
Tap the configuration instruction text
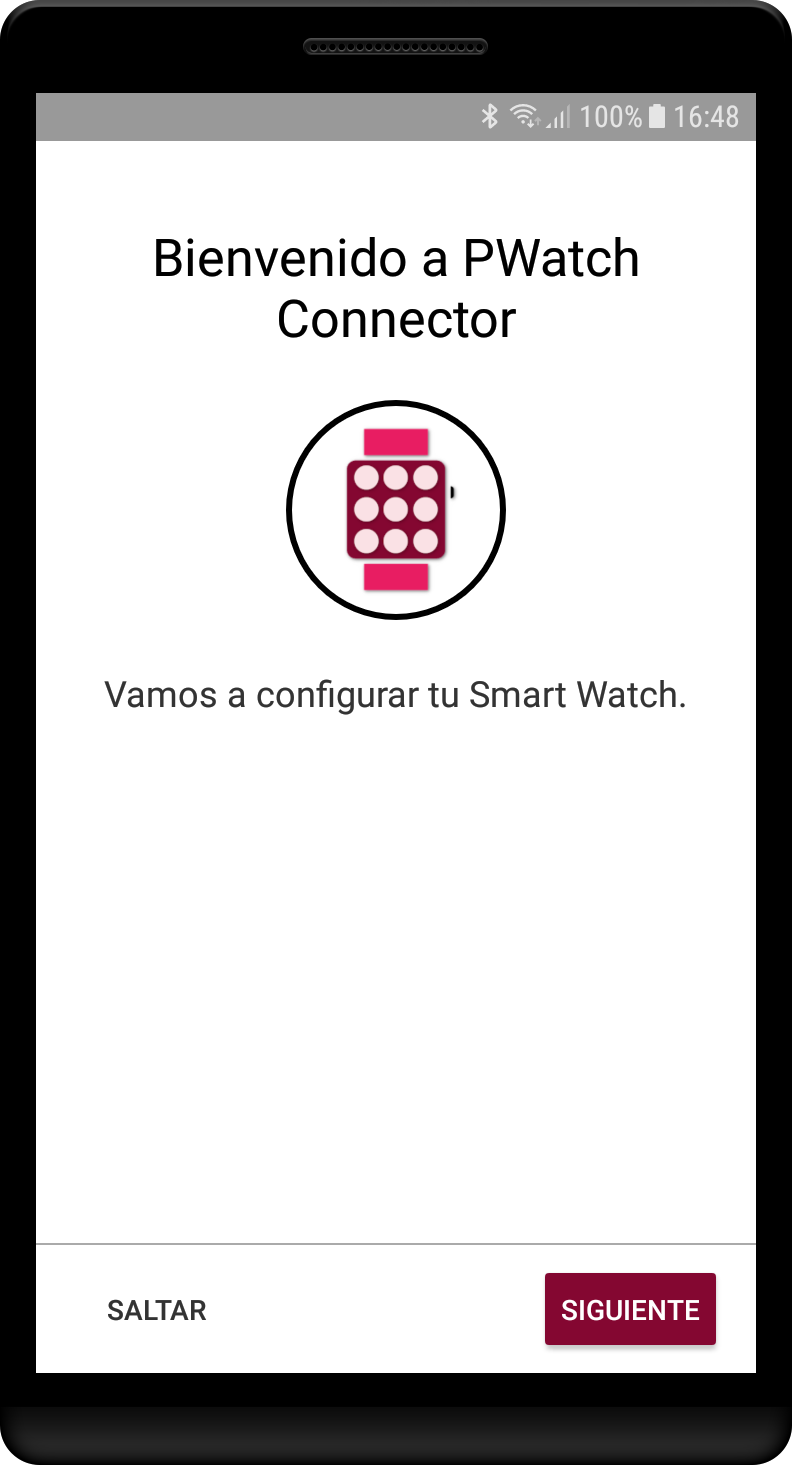pos(396,694)
